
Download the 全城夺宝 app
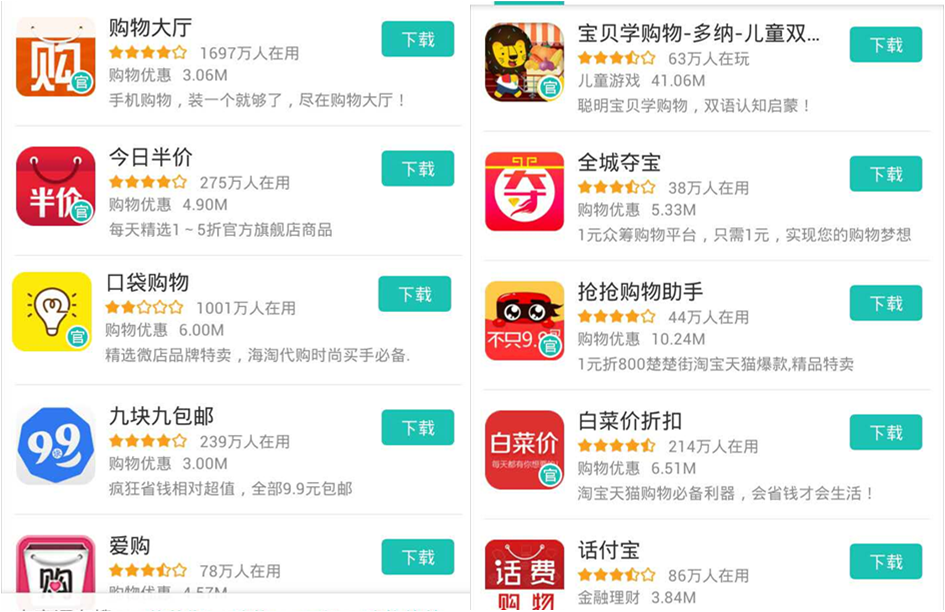click(x=885, y=174)
